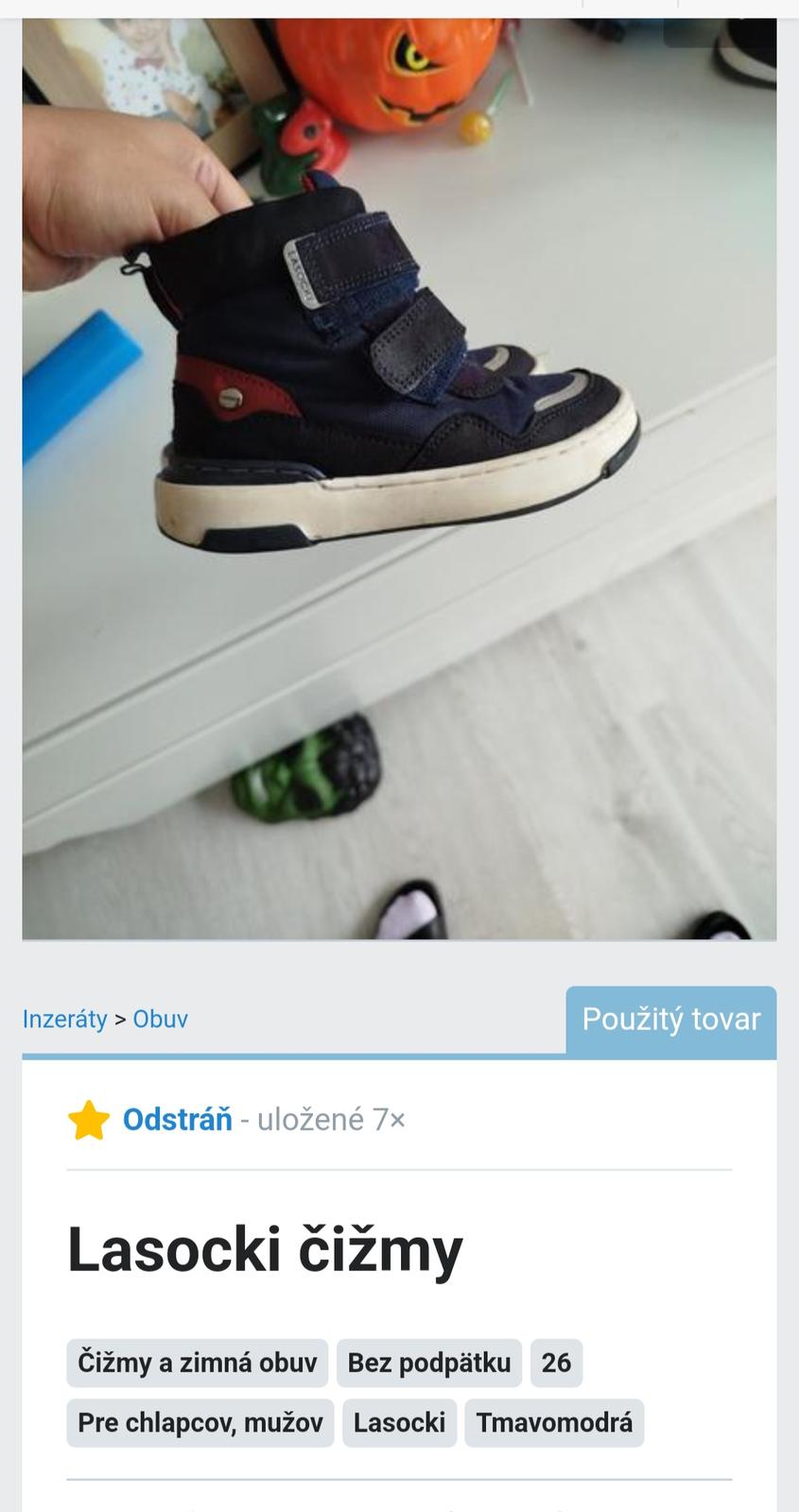Image resolution: width=799 pixels, height=1512 pixels.
Task: Open the Lasocki boot photo
Action: click(x=399, y=477)
